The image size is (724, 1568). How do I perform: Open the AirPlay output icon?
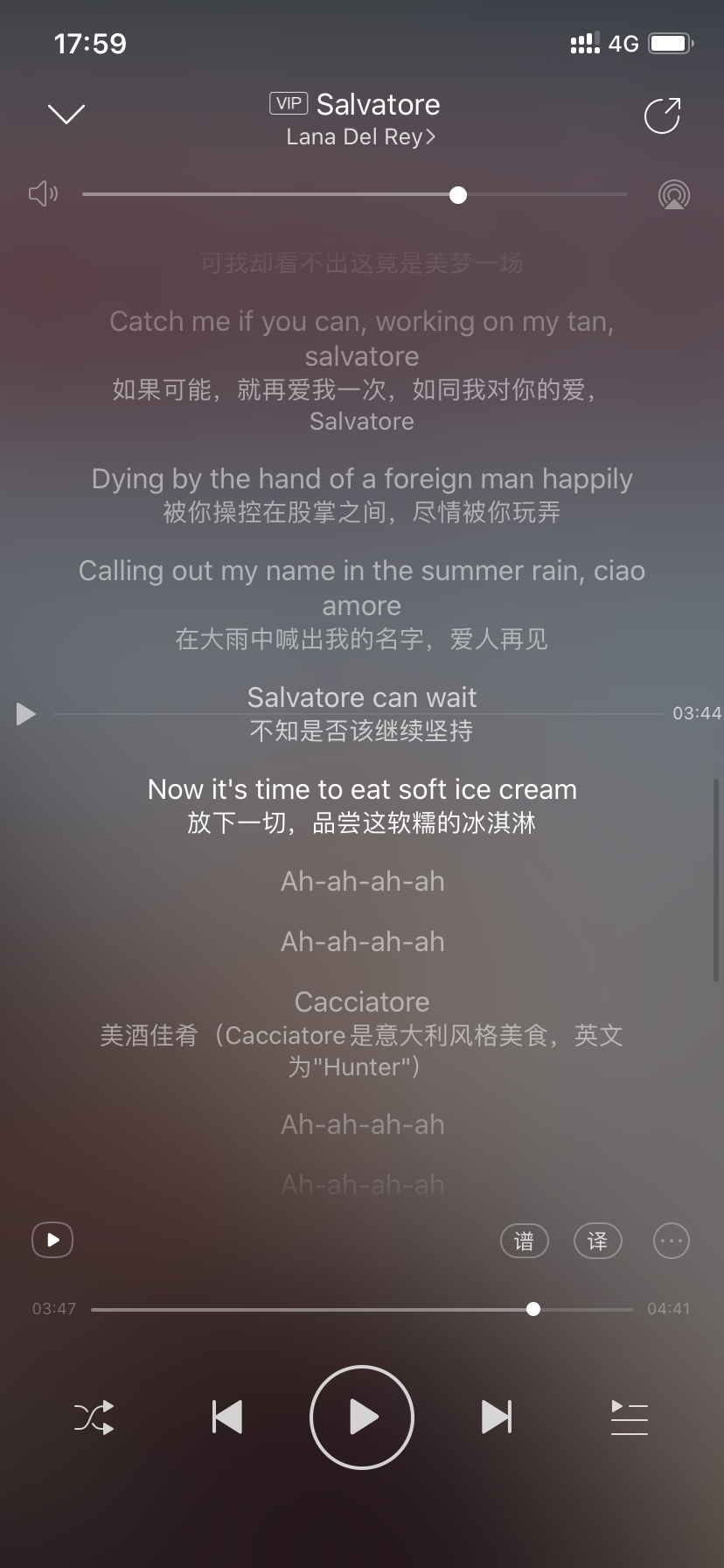674,194
